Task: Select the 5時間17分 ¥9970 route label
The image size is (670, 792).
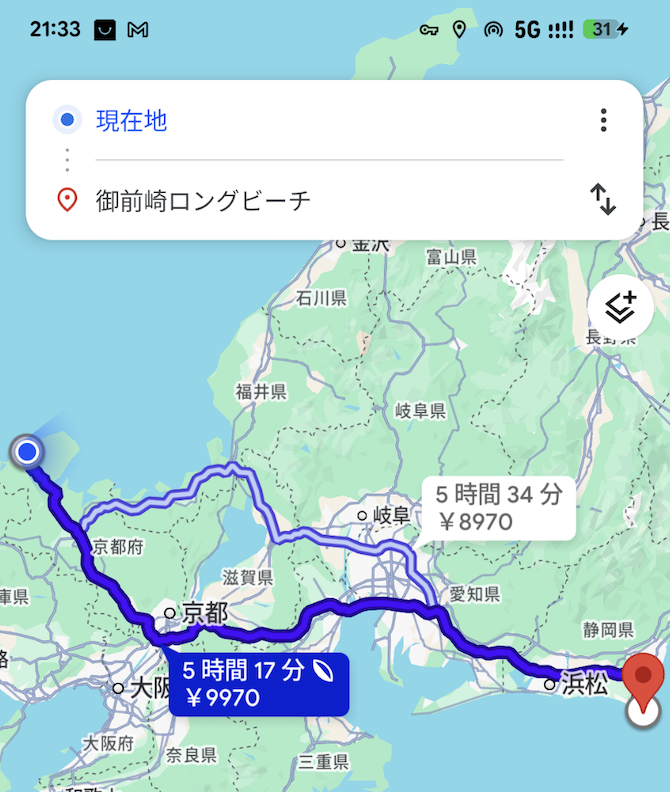Action: point(258,684)
